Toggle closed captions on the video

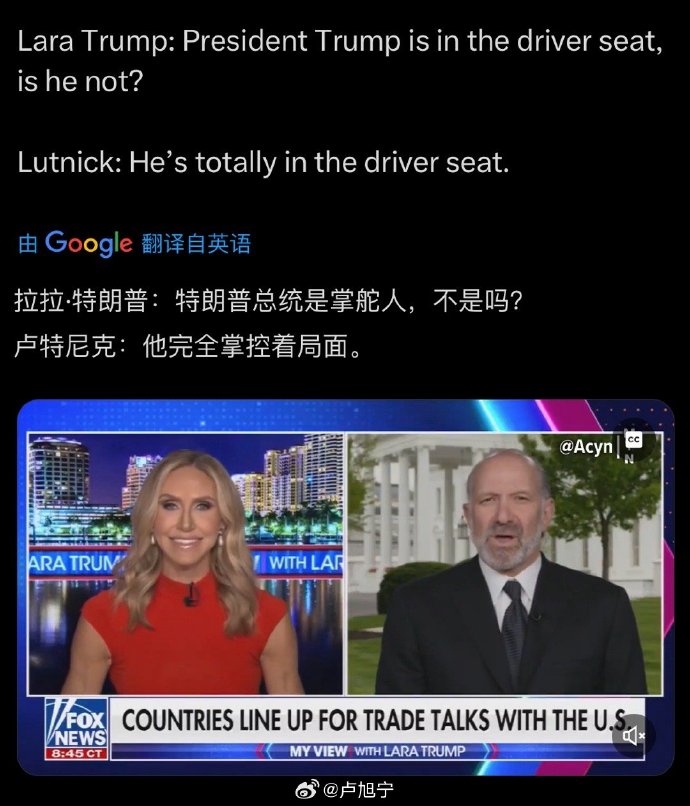[634, 440]
